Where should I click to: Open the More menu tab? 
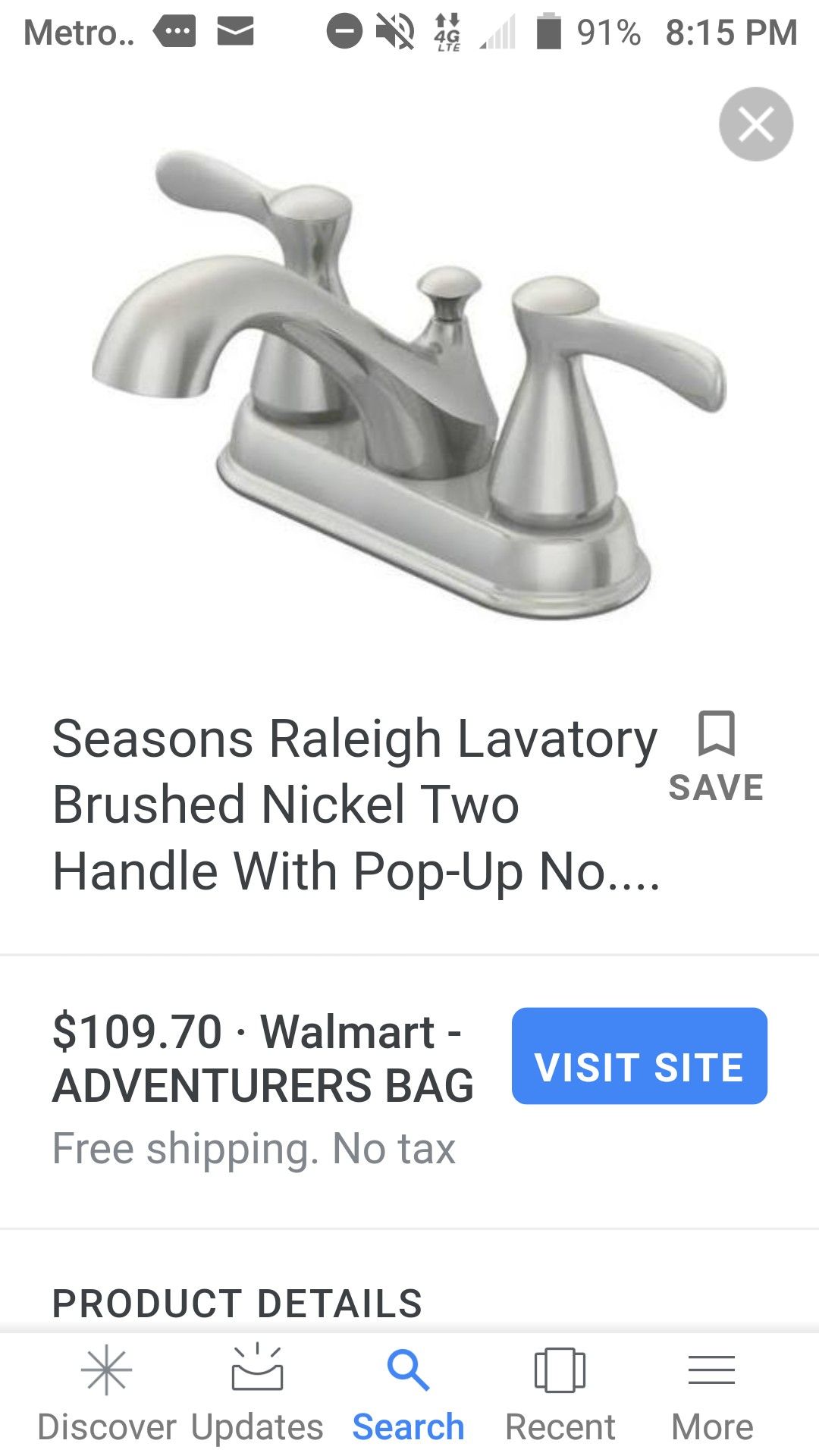(712, 1394)
